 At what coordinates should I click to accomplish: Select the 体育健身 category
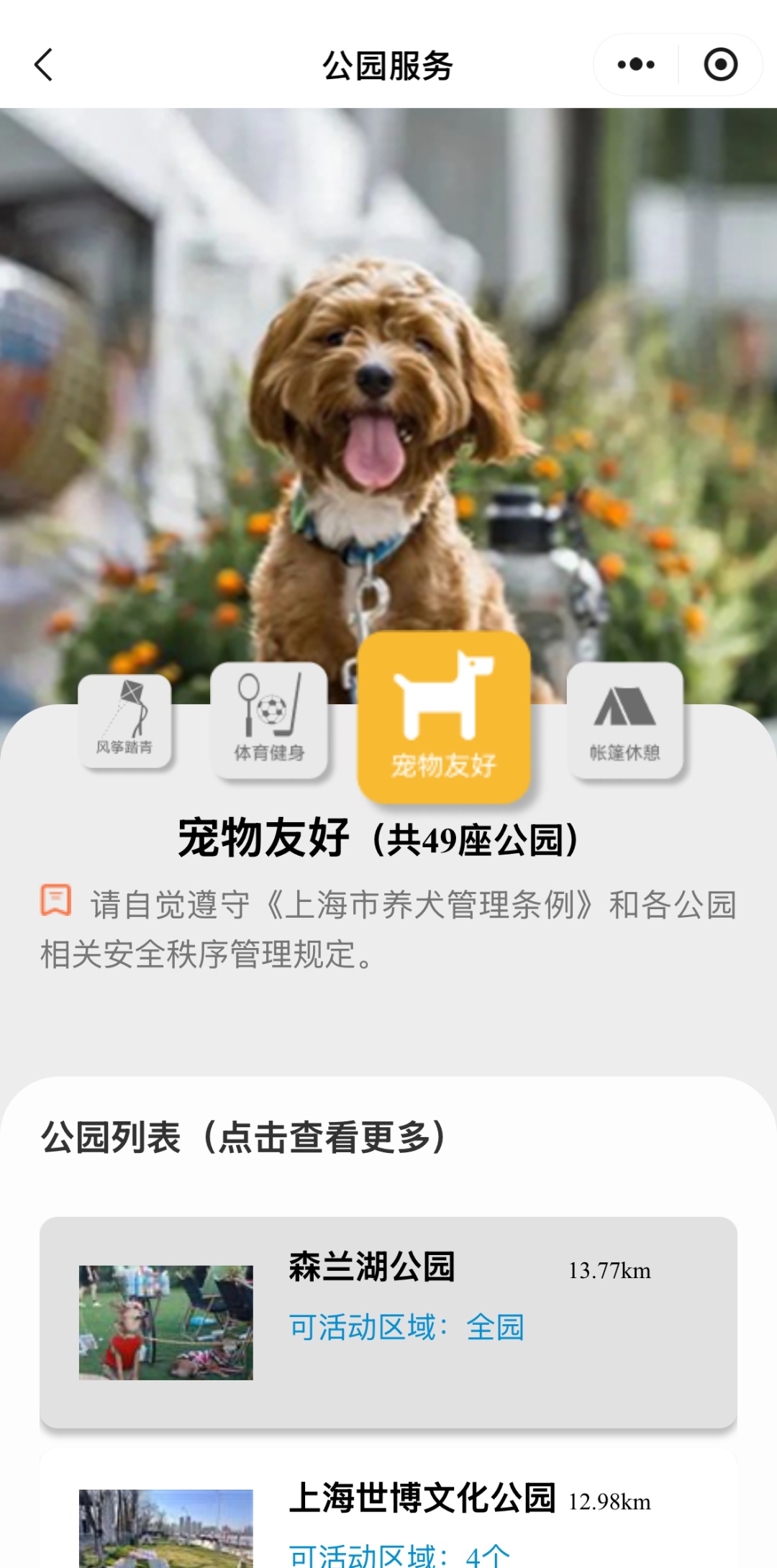tap(269, 721)
